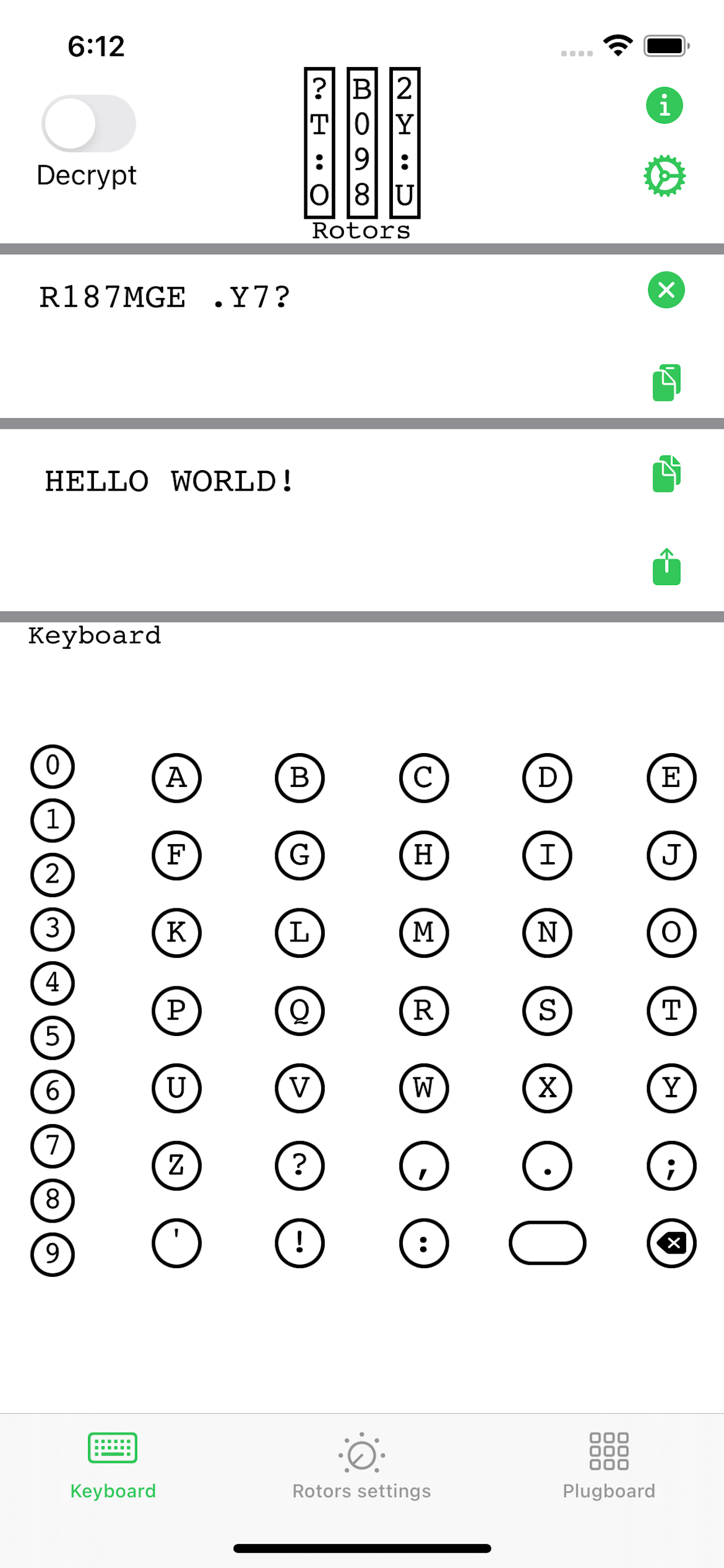Share the HELLO WORLD! message
The image size is (724, 1568).
click(666, 568)
